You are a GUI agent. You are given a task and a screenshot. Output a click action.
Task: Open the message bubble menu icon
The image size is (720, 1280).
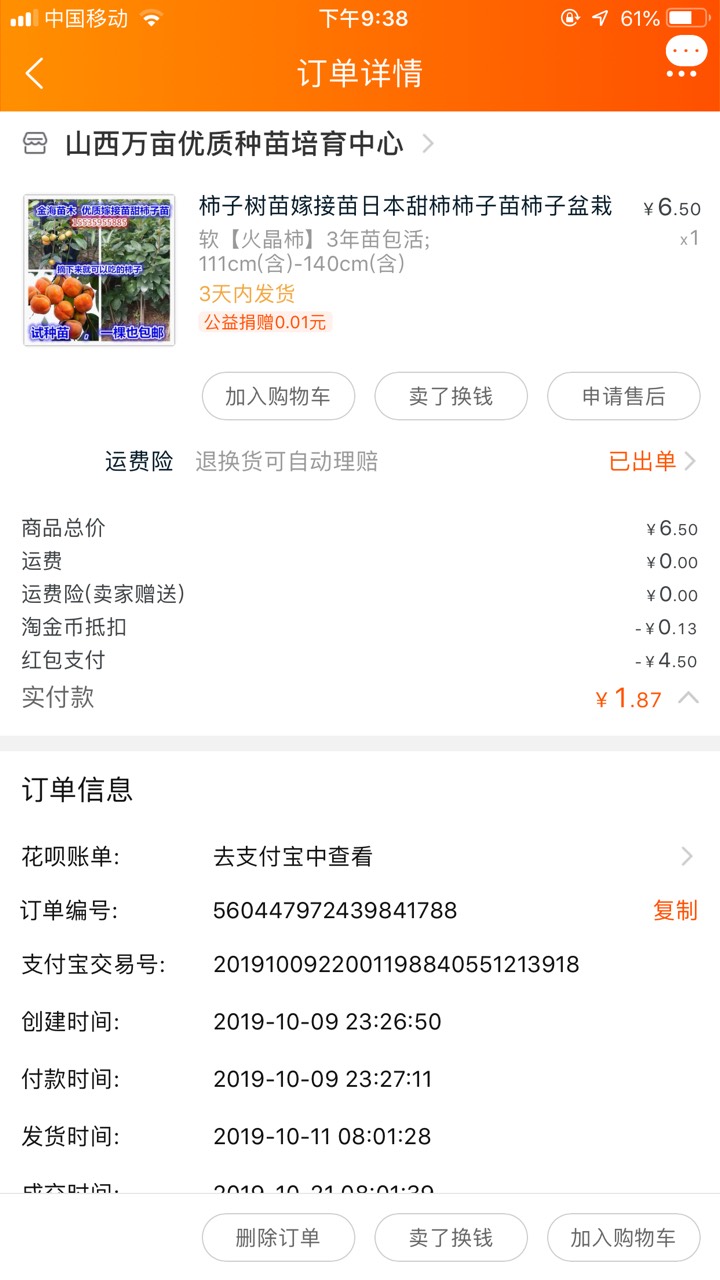coord(685,57)
